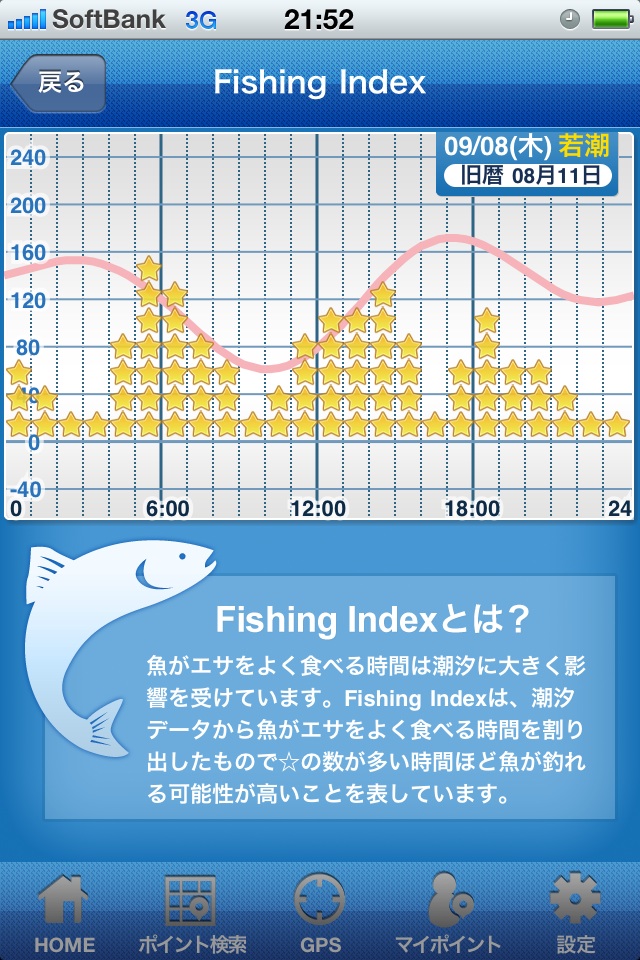
Task: Switch to the HOME tab
Action: (64, 912)
